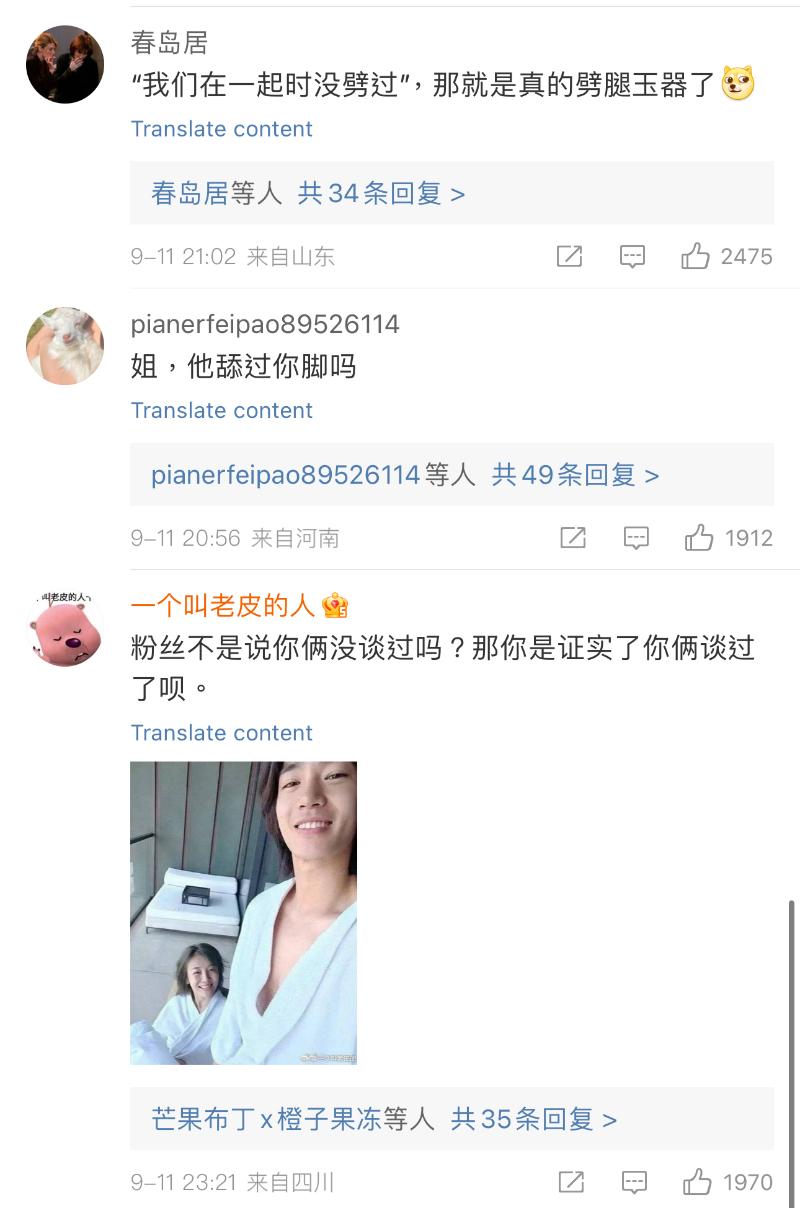View all 49 replies to pianerfeipao89526114
The height and width of the screenshot is (1208, 800).
574,475
